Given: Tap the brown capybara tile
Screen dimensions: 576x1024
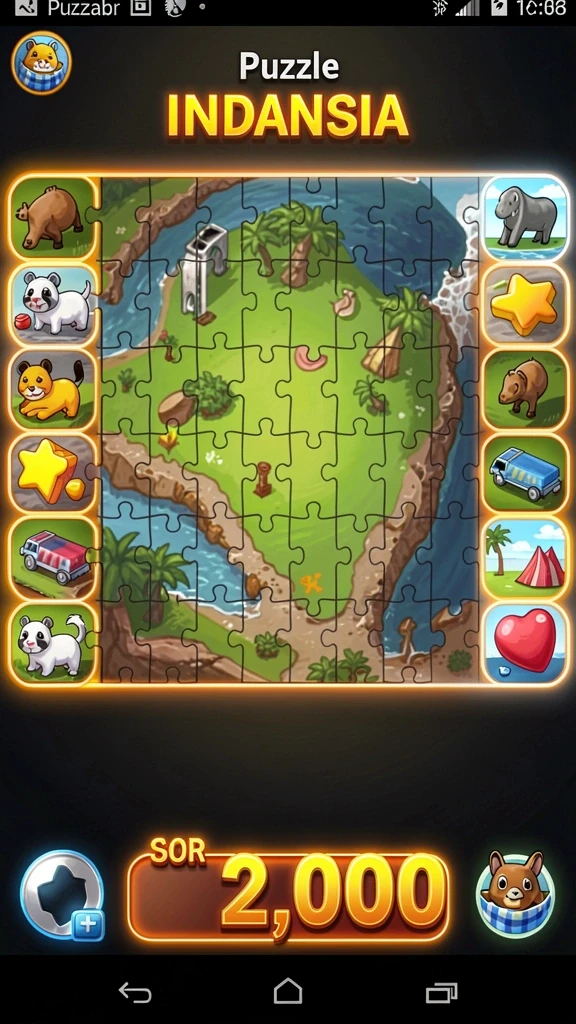Looking at the screenshot, I should coord(525,389).
